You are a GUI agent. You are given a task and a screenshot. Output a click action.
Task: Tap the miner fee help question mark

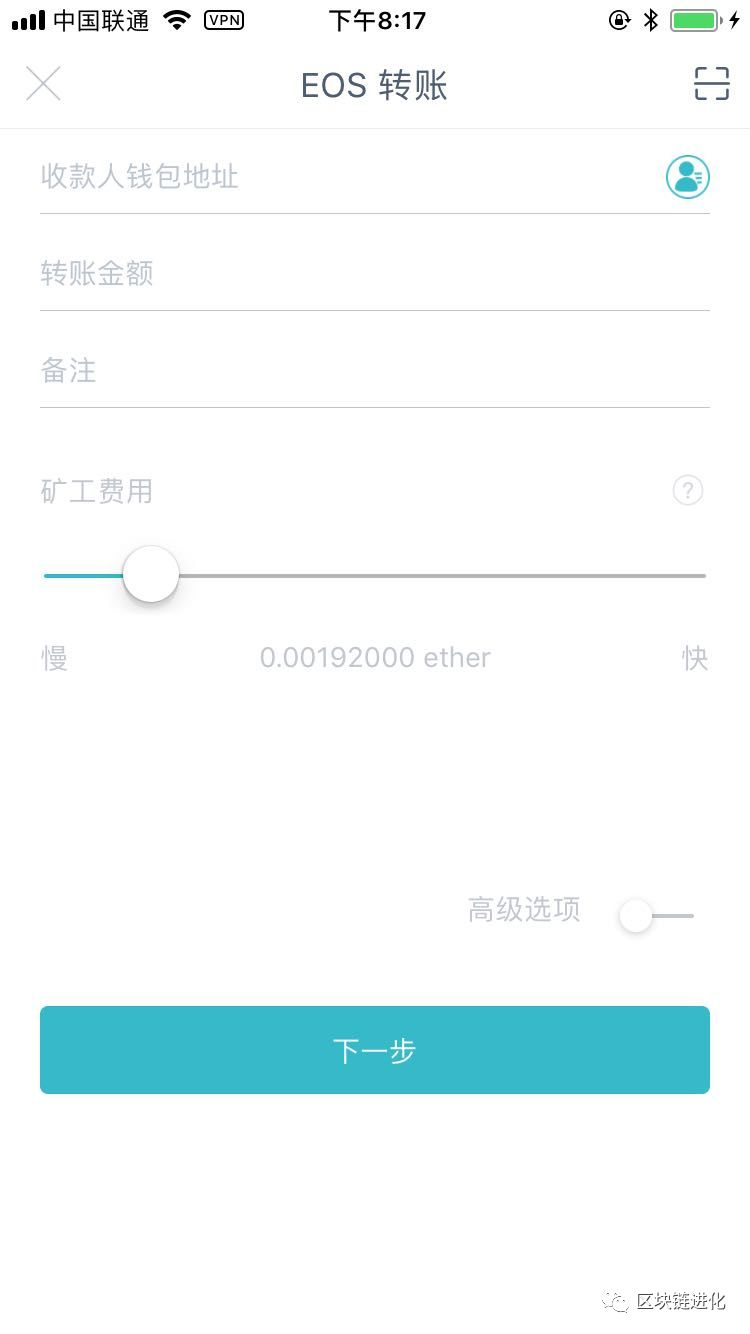point(687,490)
